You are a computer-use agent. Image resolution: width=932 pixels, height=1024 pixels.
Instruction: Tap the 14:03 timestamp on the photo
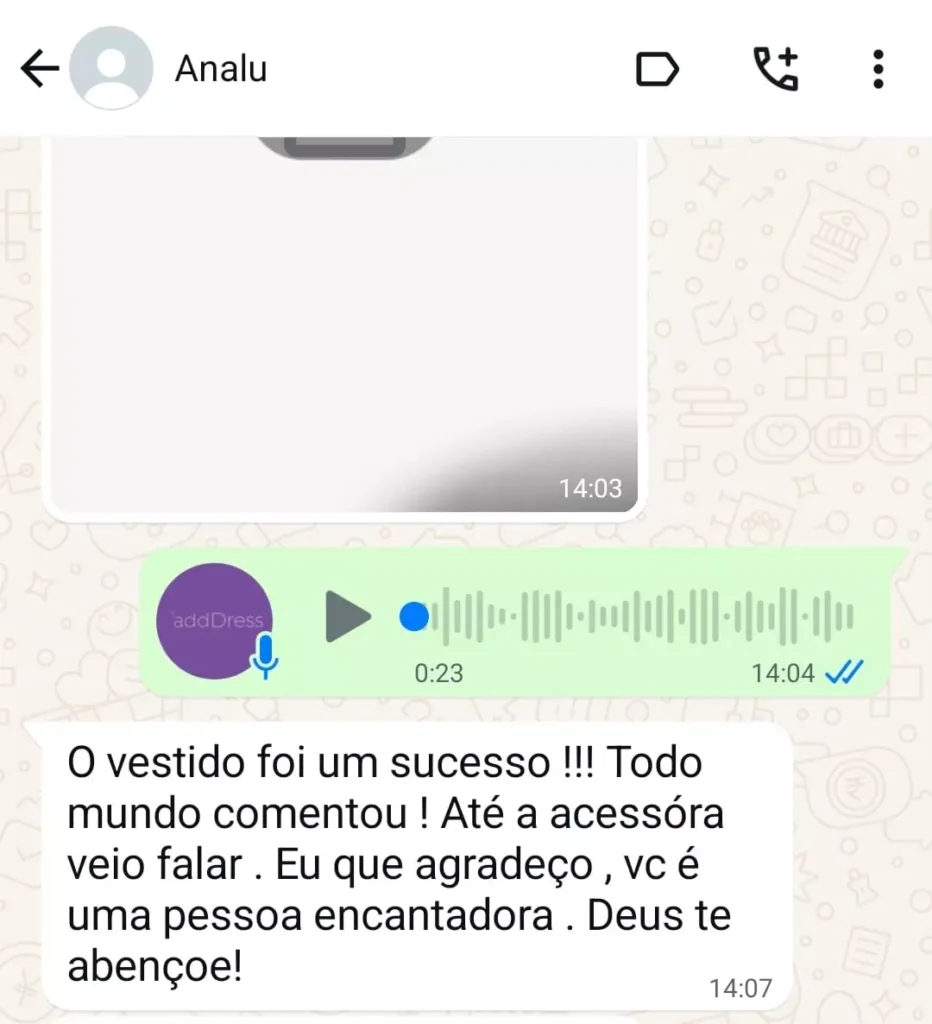(x=592, y=489)
